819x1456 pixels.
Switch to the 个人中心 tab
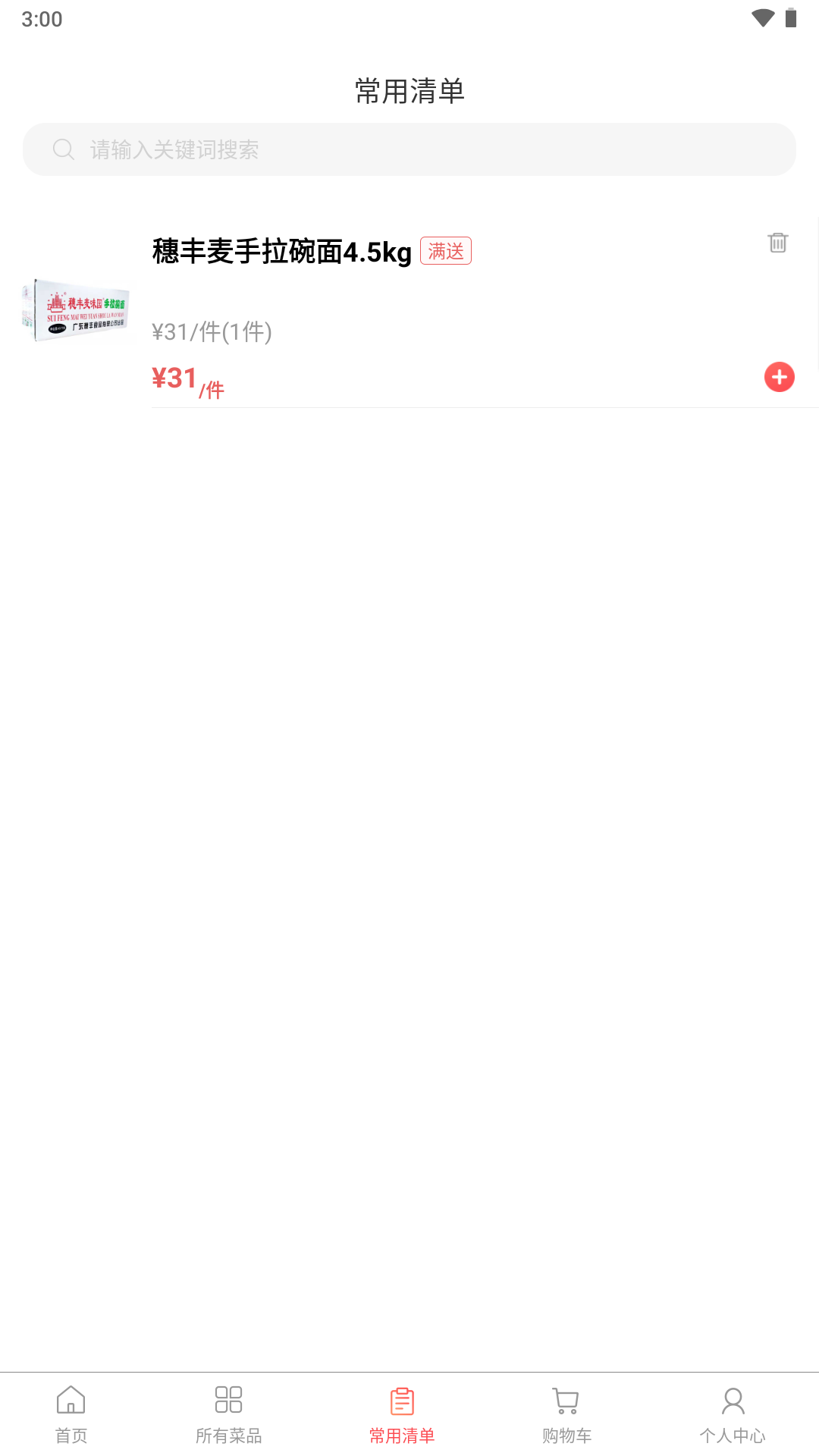coord(732,1414)
